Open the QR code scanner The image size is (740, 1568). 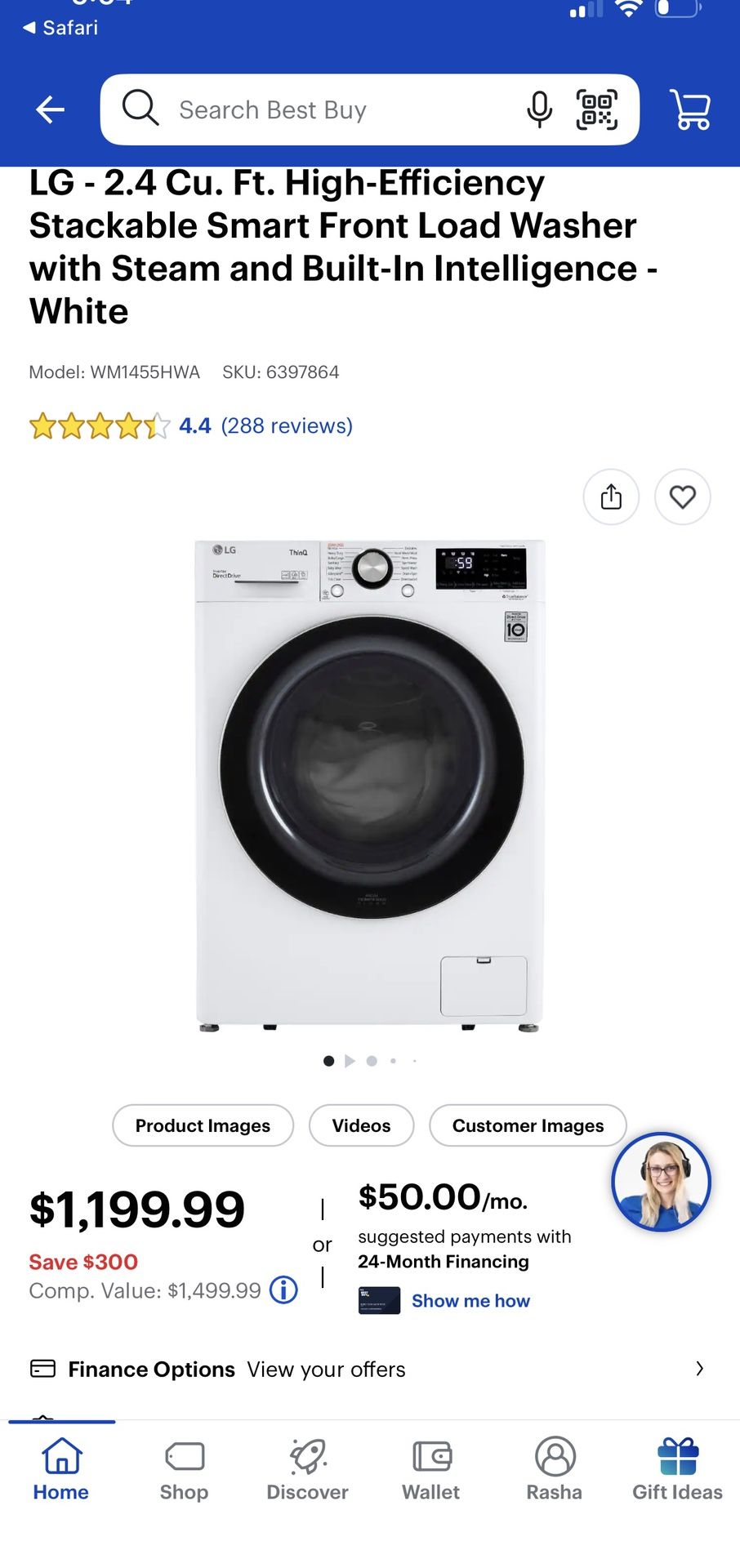point(597,109)
